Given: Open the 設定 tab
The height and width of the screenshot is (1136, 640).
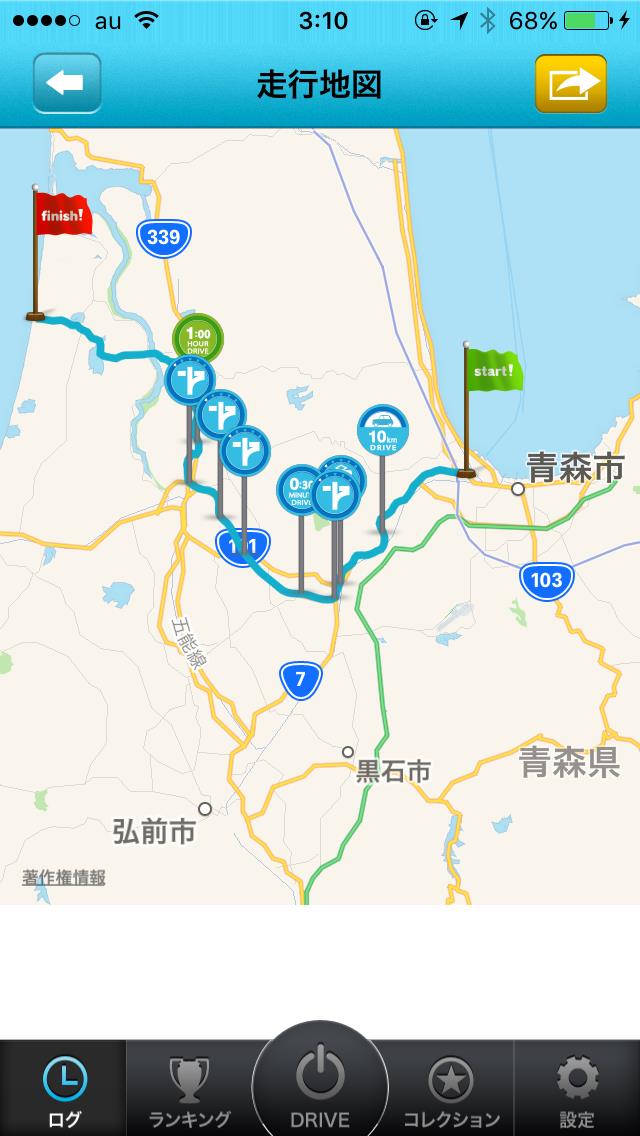Looking at the screenshot, I should (577, 1089).
